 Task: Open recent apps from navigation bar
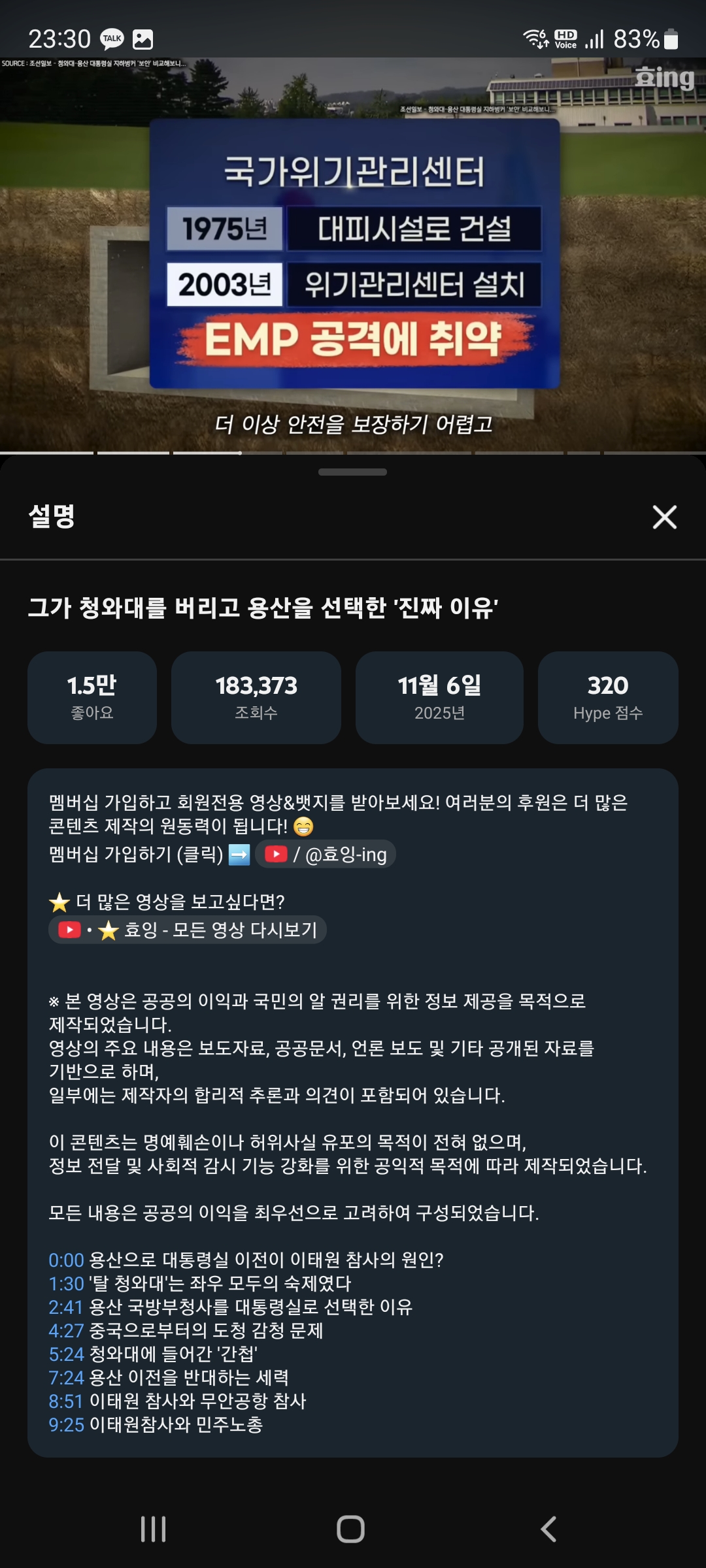[154, 1529]
